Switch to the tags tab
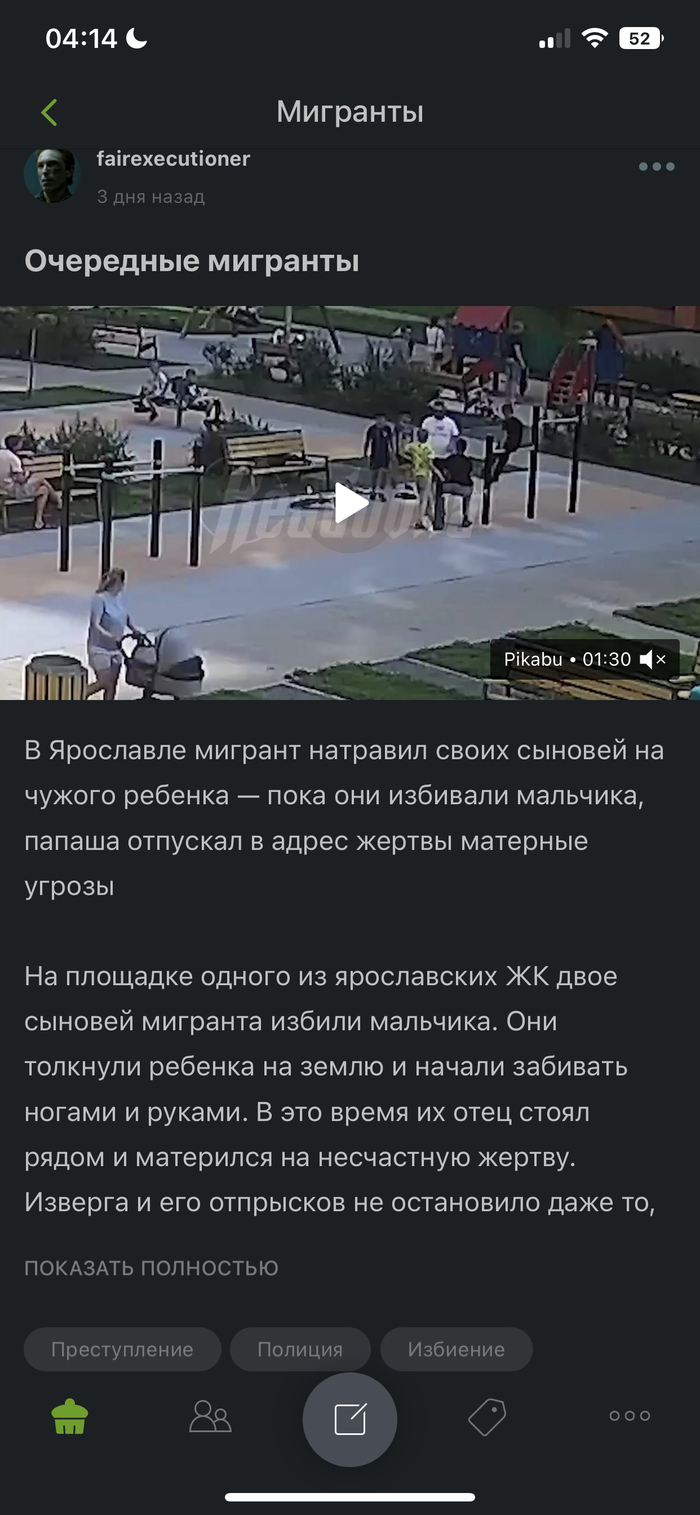This screenshot has height=1515, width=700. coord(488,1416)
